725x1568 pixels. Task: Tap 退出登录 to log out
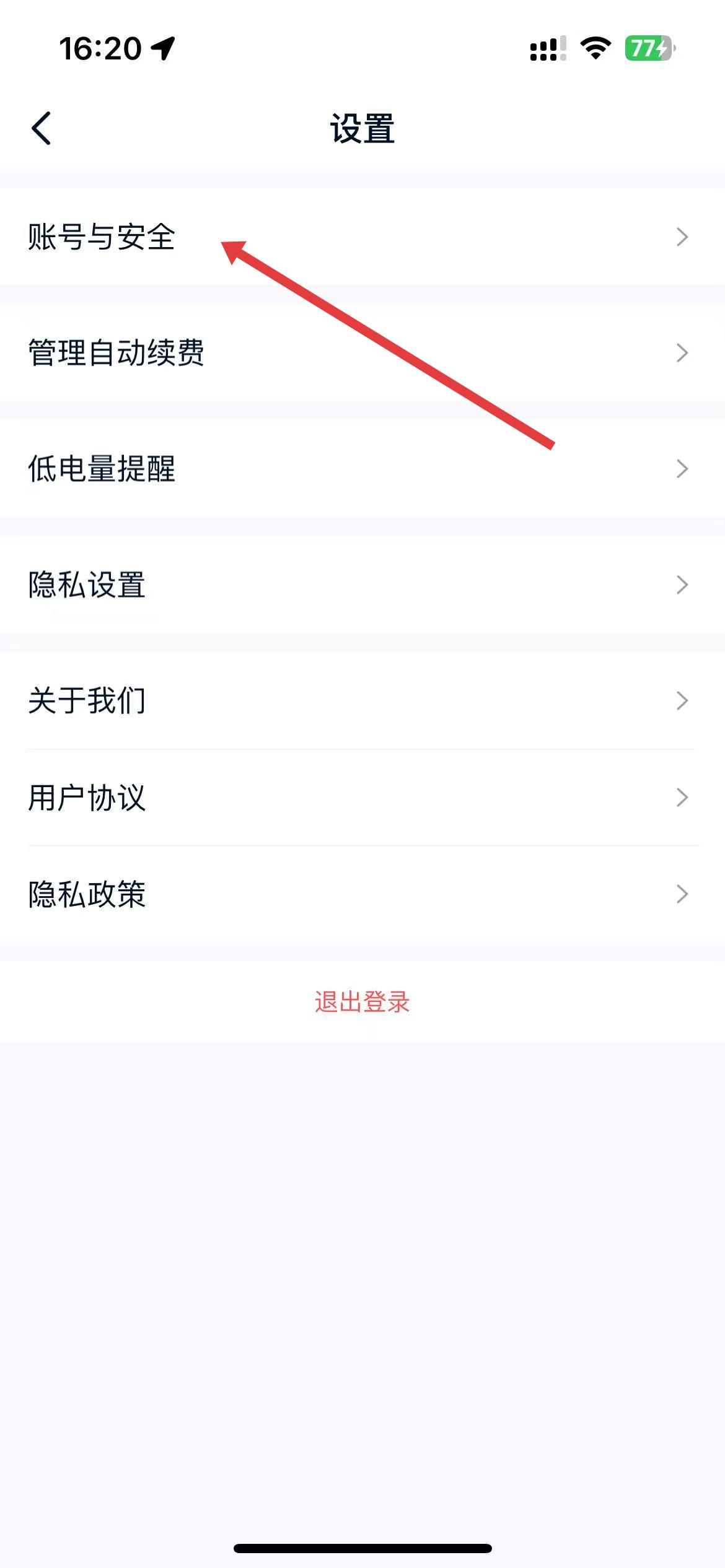tap(362, 1001)
